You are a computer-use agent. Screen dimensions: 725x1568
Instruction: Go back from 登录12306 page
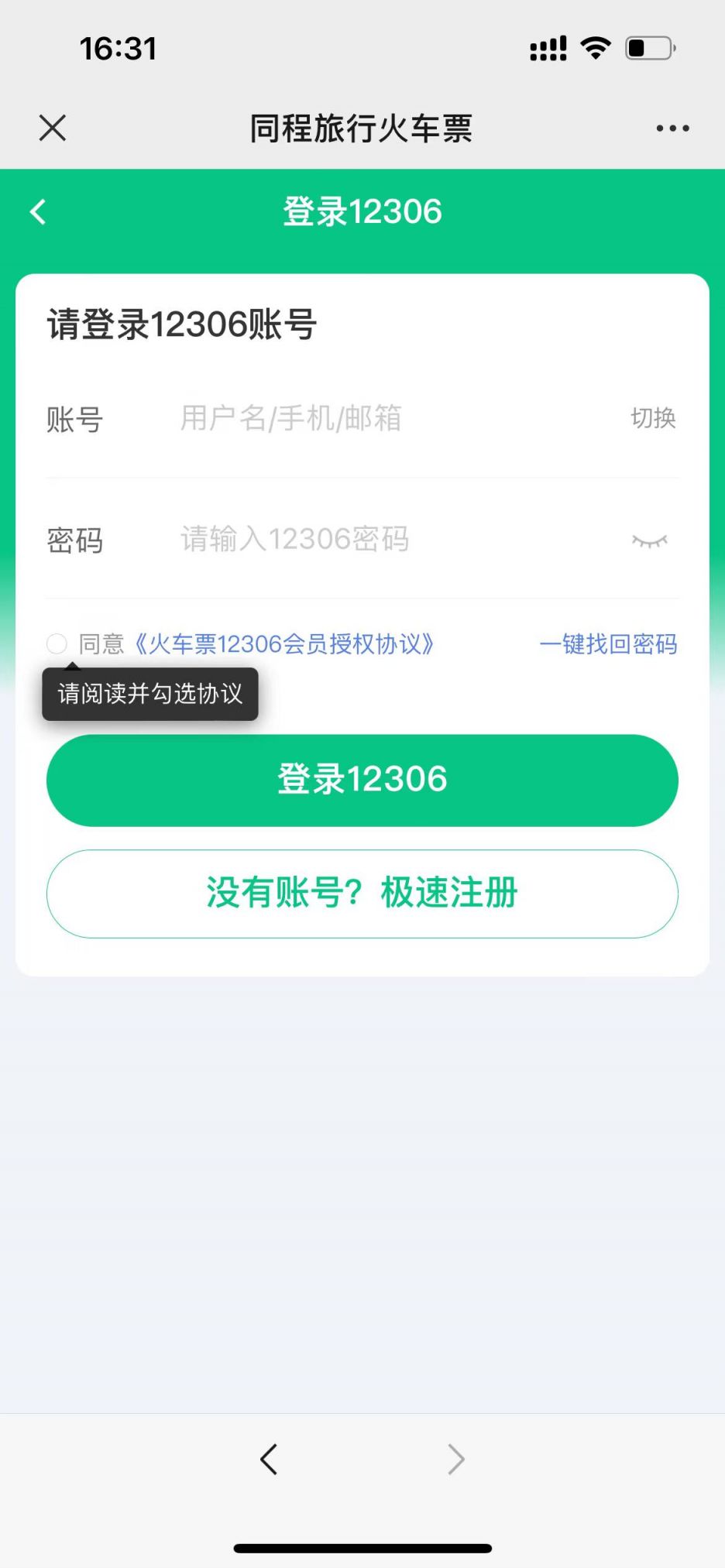(x=38, y=211)
